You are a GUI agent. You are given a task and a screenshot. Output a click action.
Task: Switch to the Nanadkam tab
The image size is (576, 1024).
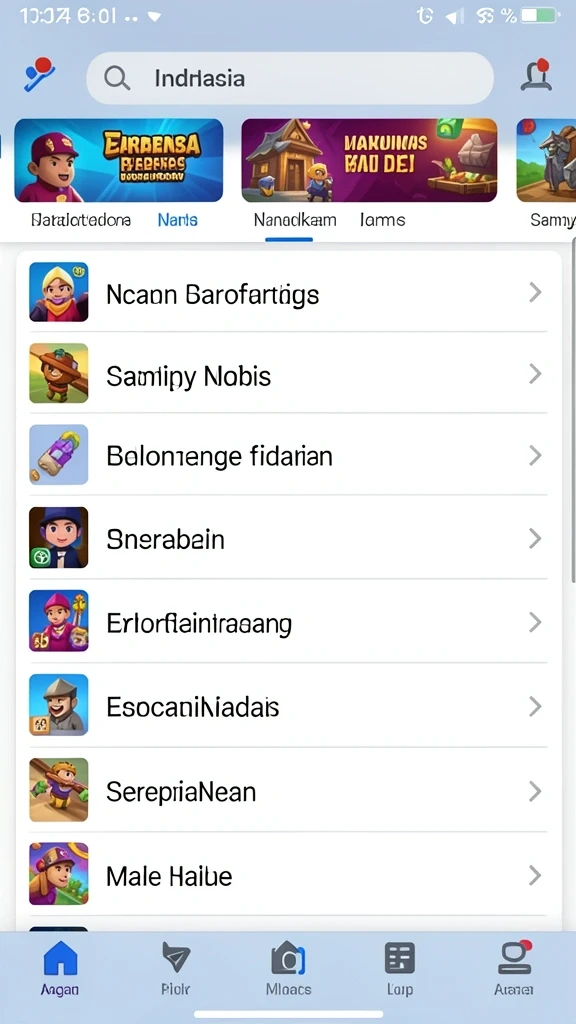tap(295, 220)
